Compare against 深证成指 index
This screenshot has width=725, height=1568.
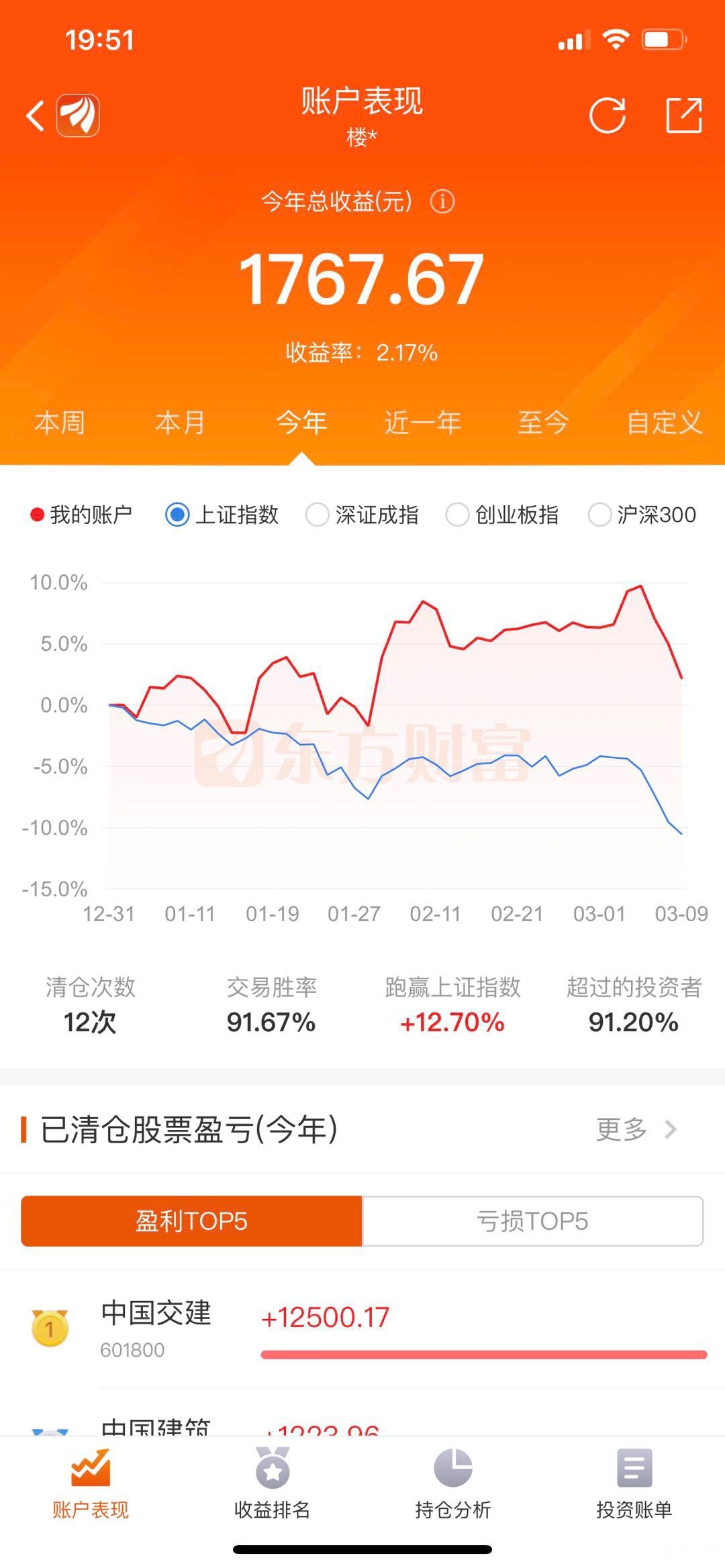pyautogui.click(x=362, y=515)
